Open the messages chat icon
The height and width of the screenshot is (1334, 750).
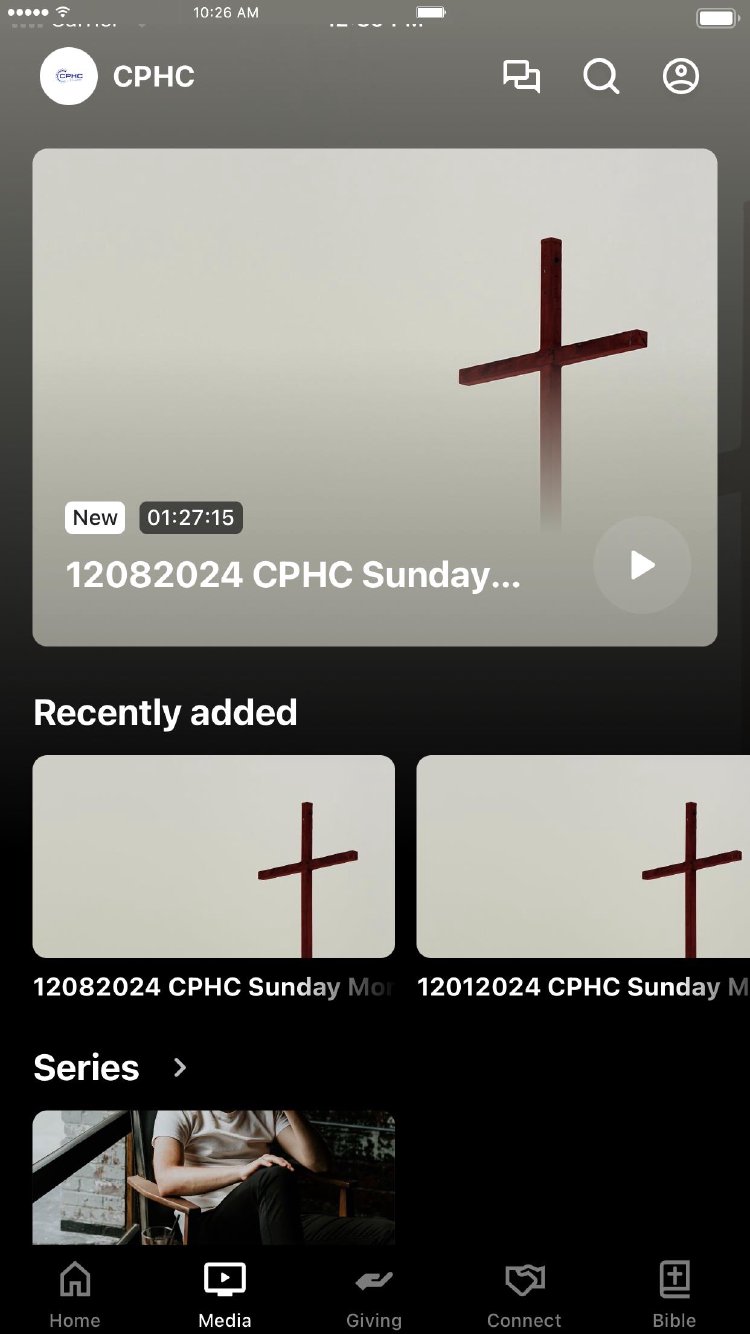click(x=521, y=77)
